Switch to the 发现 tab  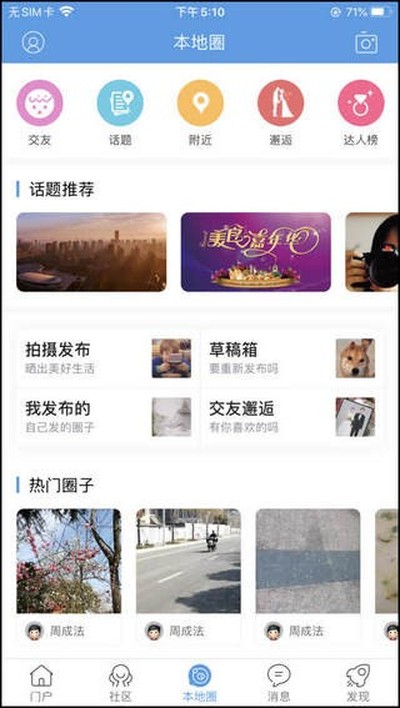tap(358, 683)
